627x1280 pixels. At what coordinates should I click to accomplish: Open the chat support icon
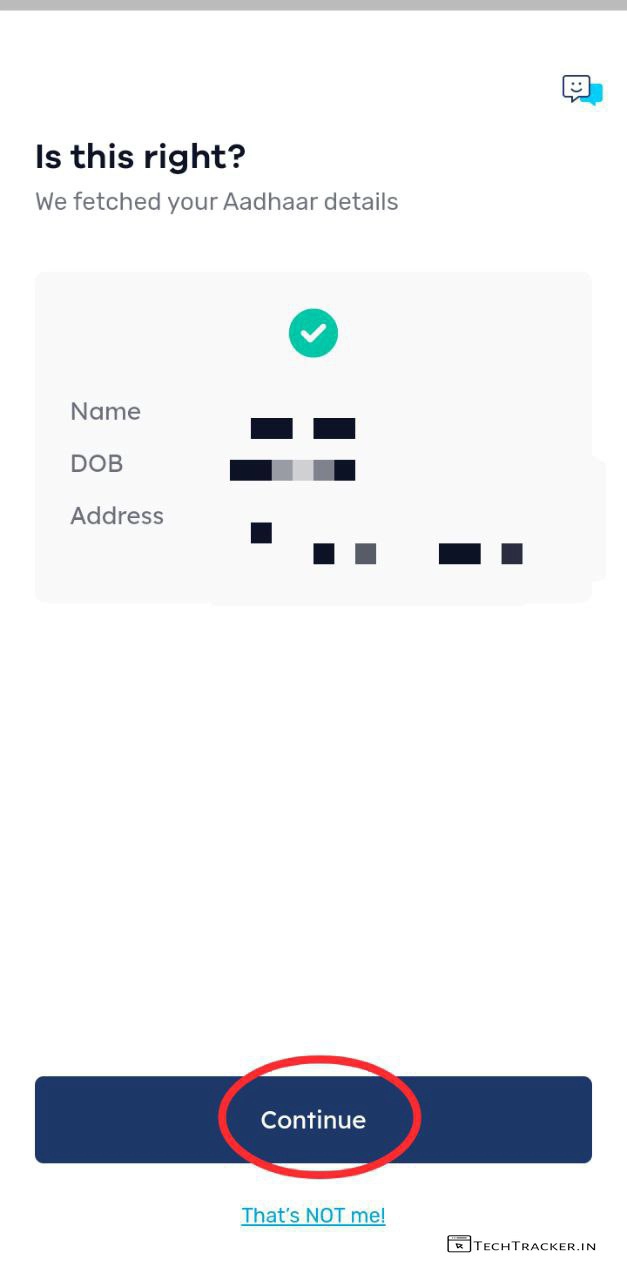[x=582, y=91]
